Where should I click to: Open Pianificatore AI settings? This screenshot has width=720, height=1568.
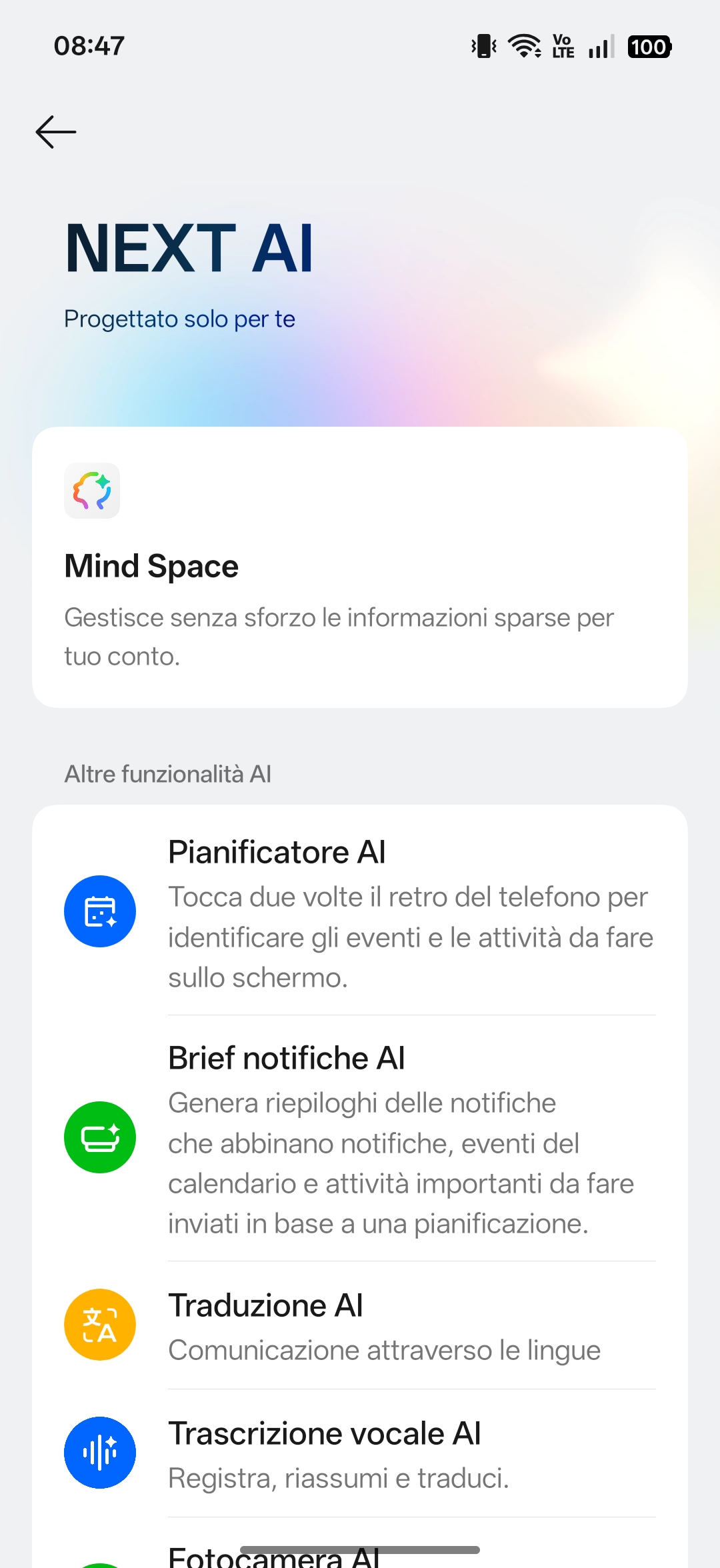360,911
